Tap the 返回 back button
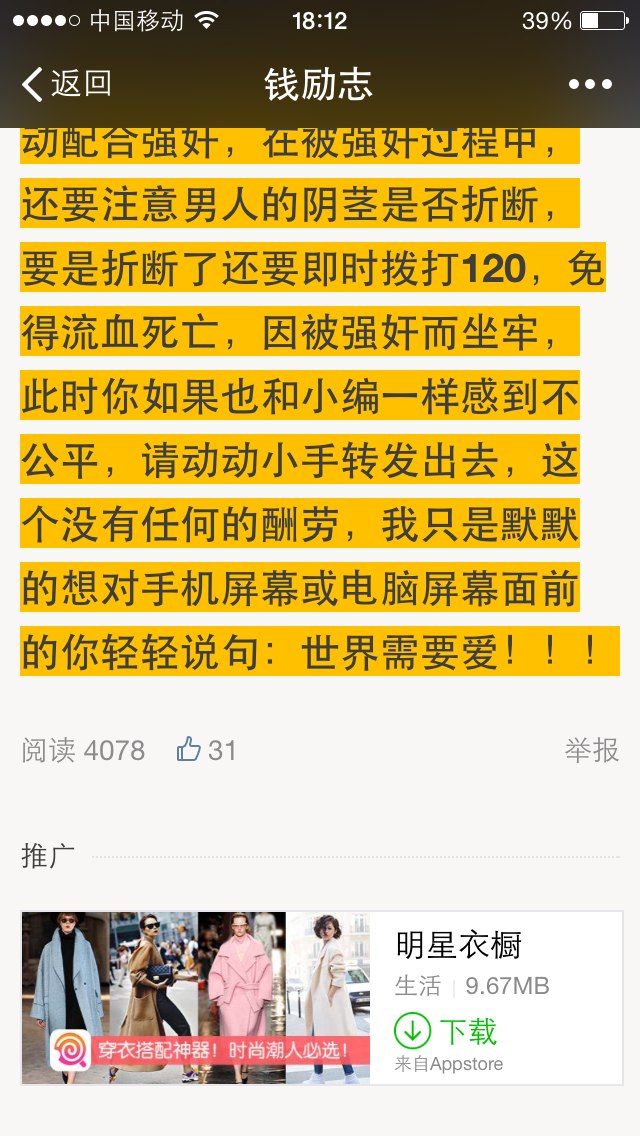Viewport: 640px width, 1136px height. (67, 84)
